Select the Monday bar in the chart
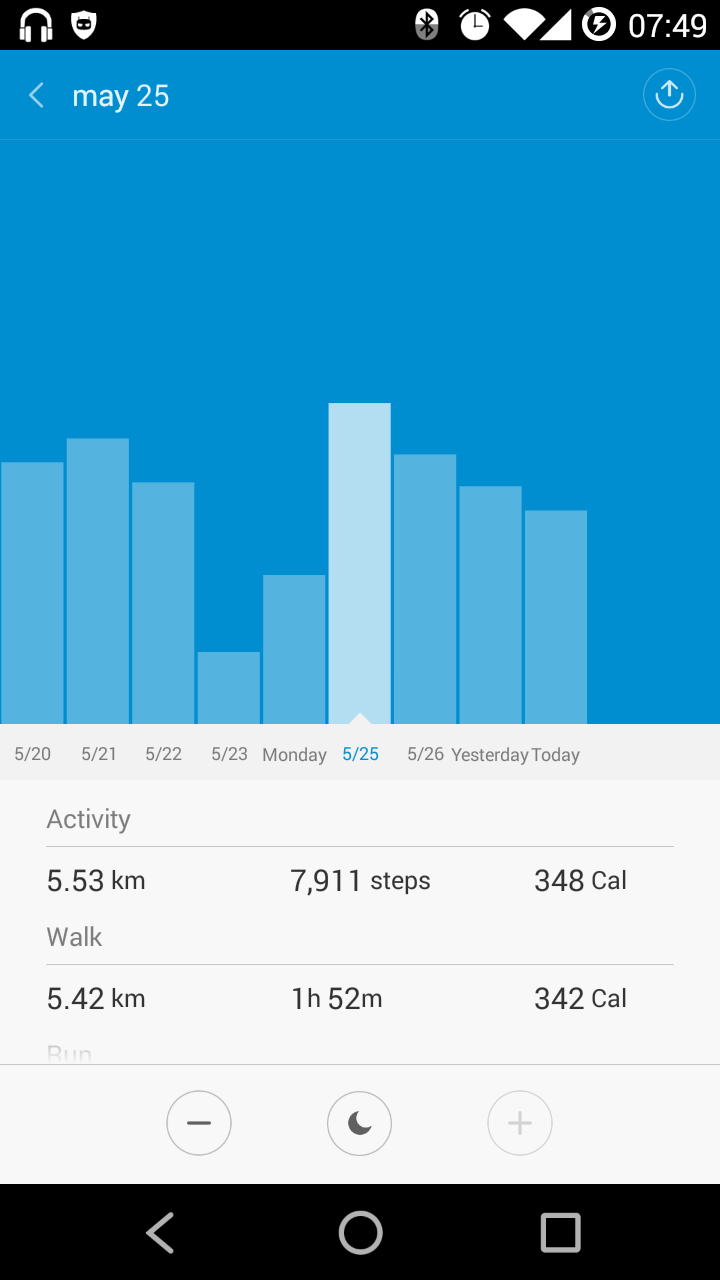 tap(294, 649)
